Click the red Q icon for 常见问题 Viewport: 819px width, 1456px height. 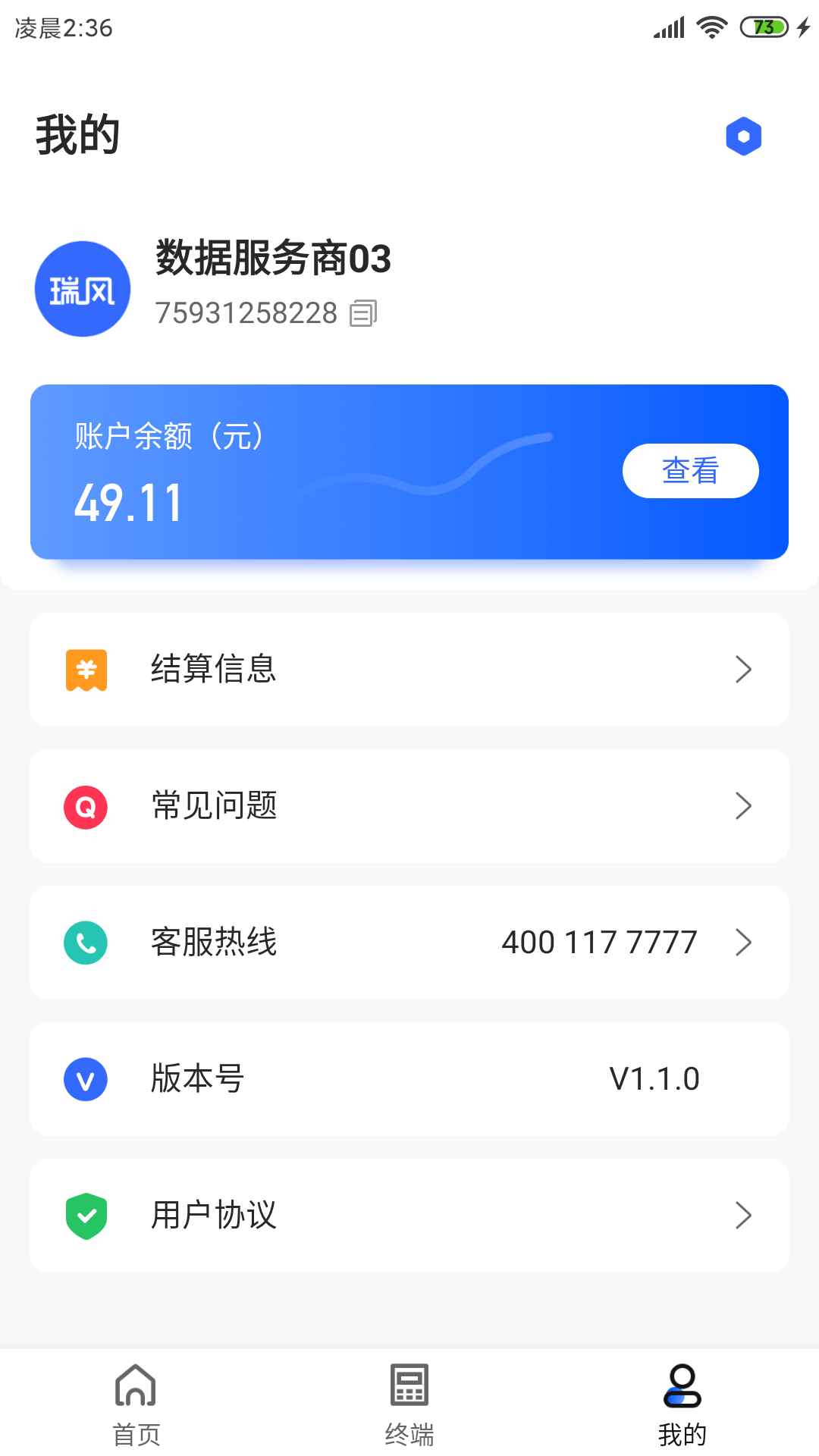pos(86,806)
